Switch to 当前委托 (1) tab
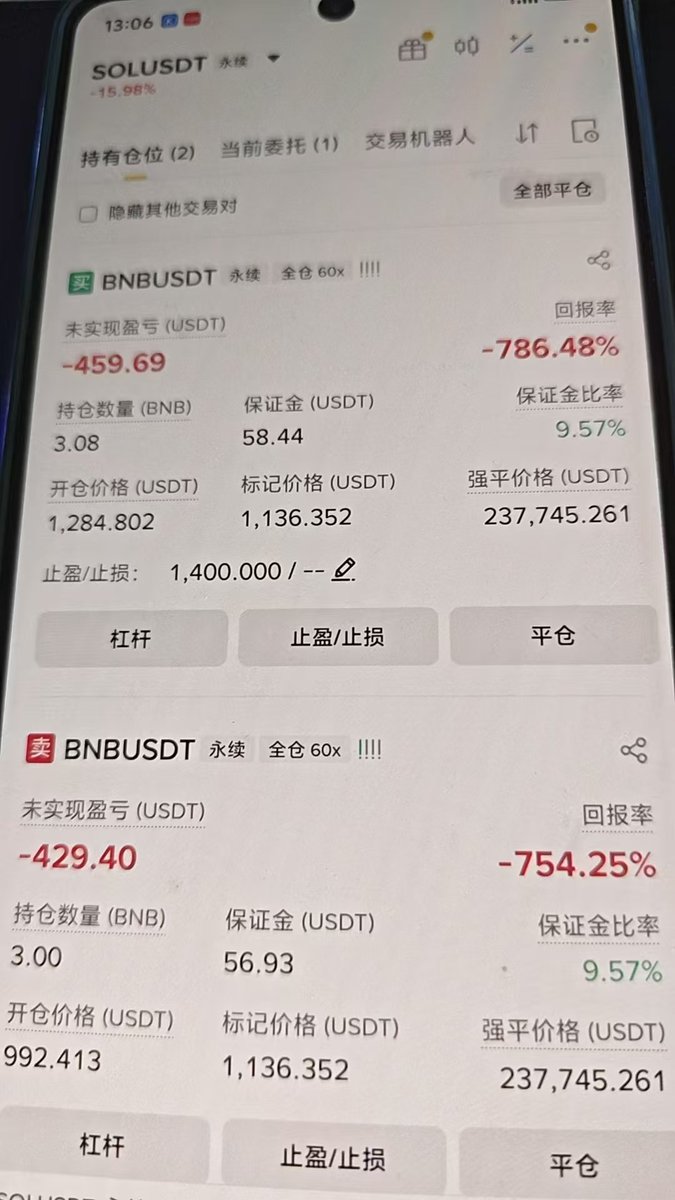Image resolution: width=675 pixels, height=1200 pixels. pos(279,147)
